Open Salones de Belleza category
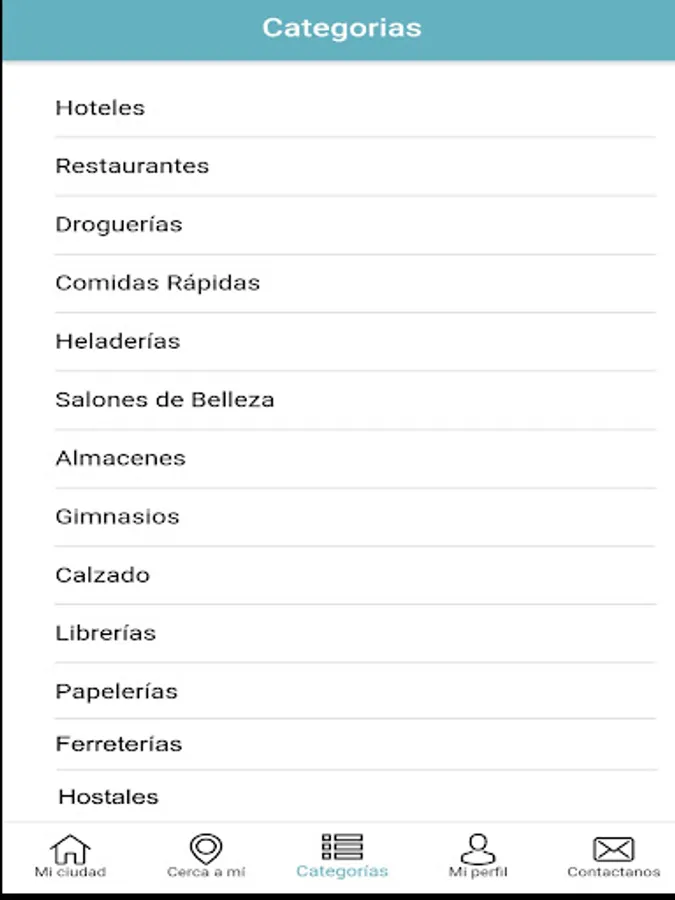This screenshot has height=900, width=675. point(165,400)
